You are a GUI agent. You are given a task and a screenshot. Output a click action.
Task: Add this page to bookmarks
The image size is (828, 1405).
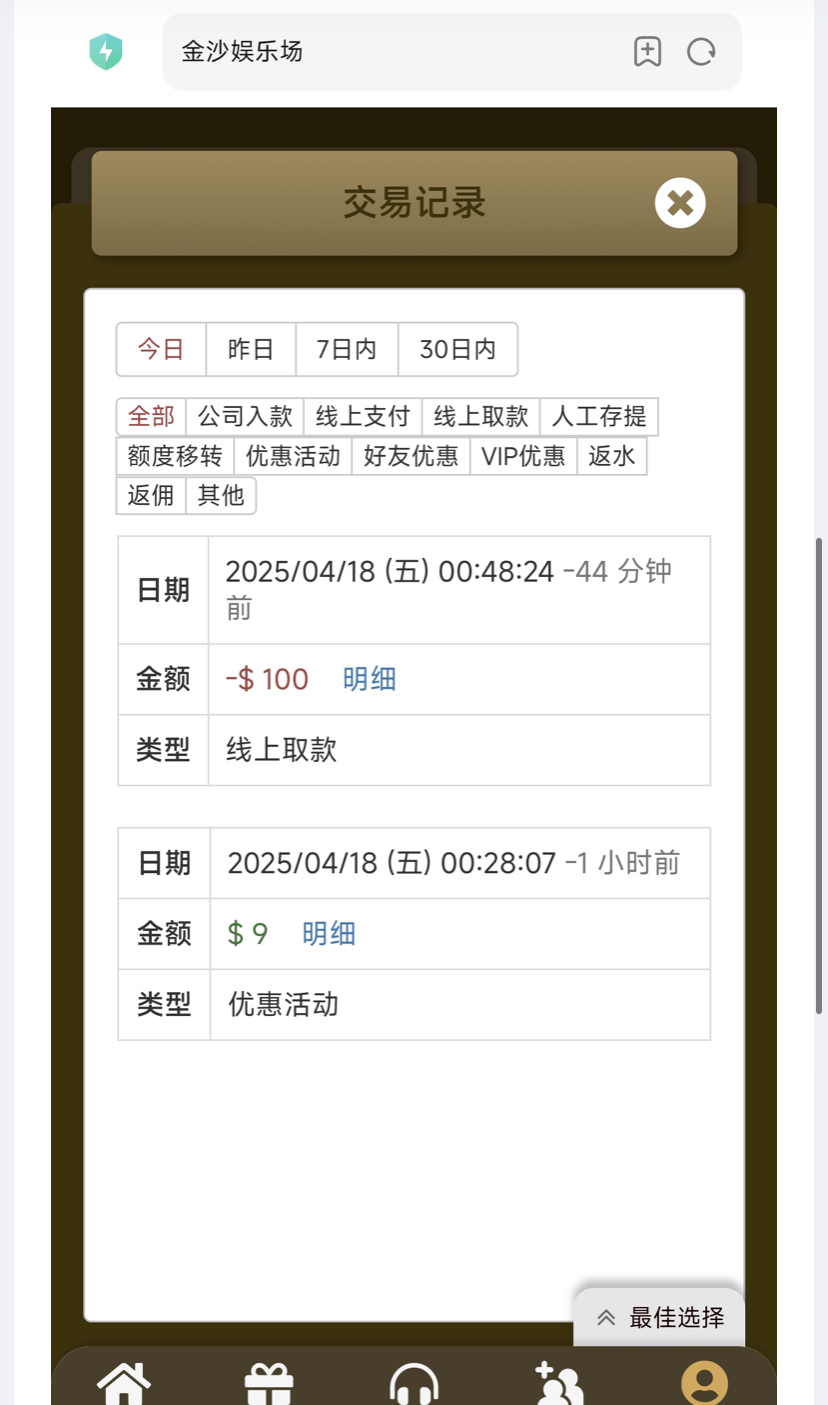[648, 52]
